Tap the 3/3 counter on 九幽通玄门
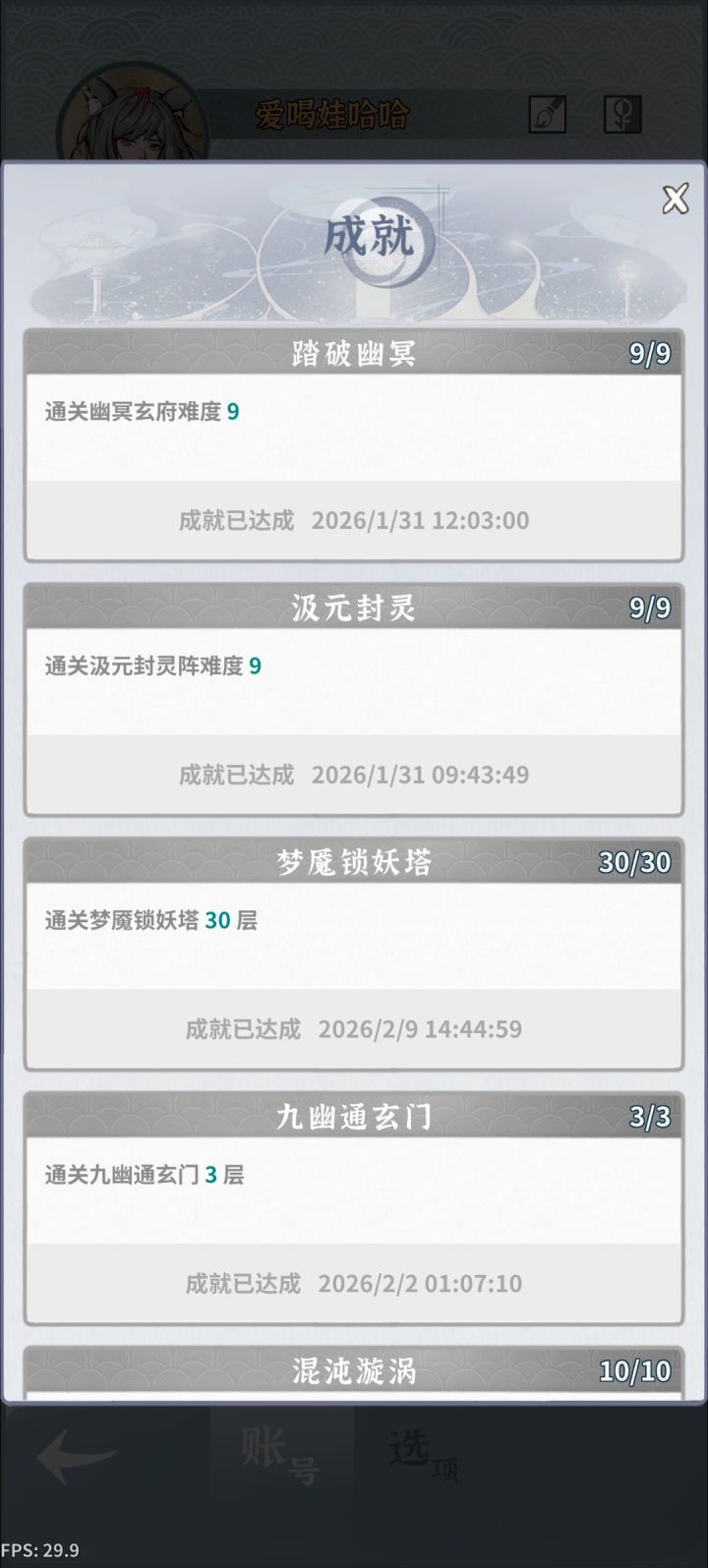Viewport: 708px width, 1568px height. pyautogui.click(x=651, y=1118)
